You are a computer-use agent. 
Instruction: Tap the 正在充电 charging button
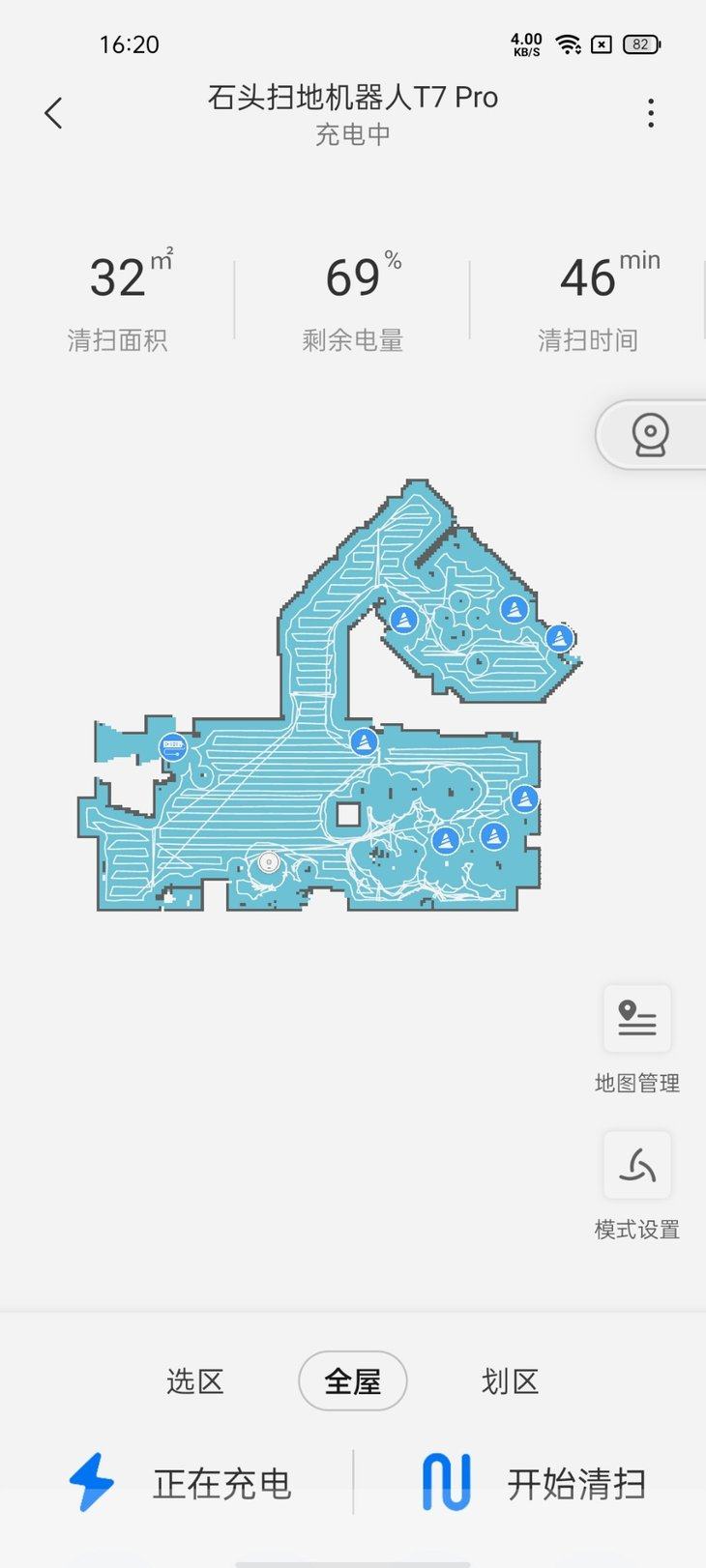(180, 1483)
